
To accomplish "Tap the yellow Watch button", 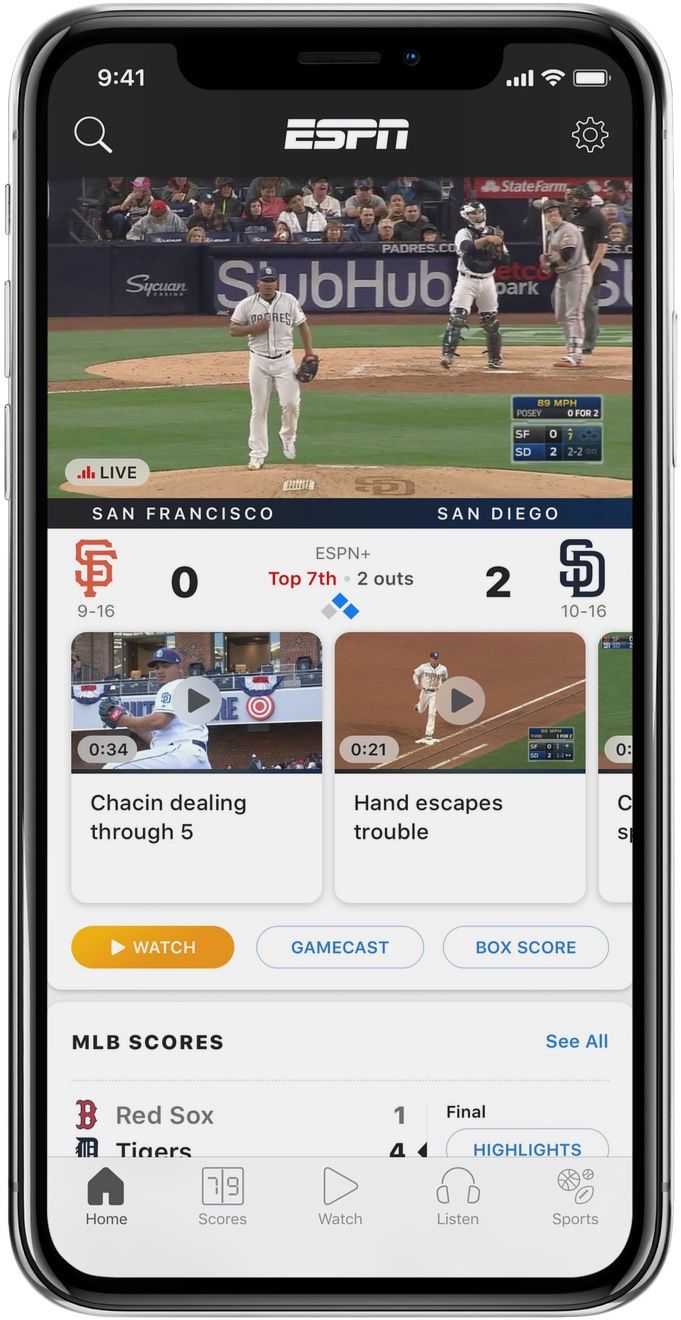I will coord(153,947).
